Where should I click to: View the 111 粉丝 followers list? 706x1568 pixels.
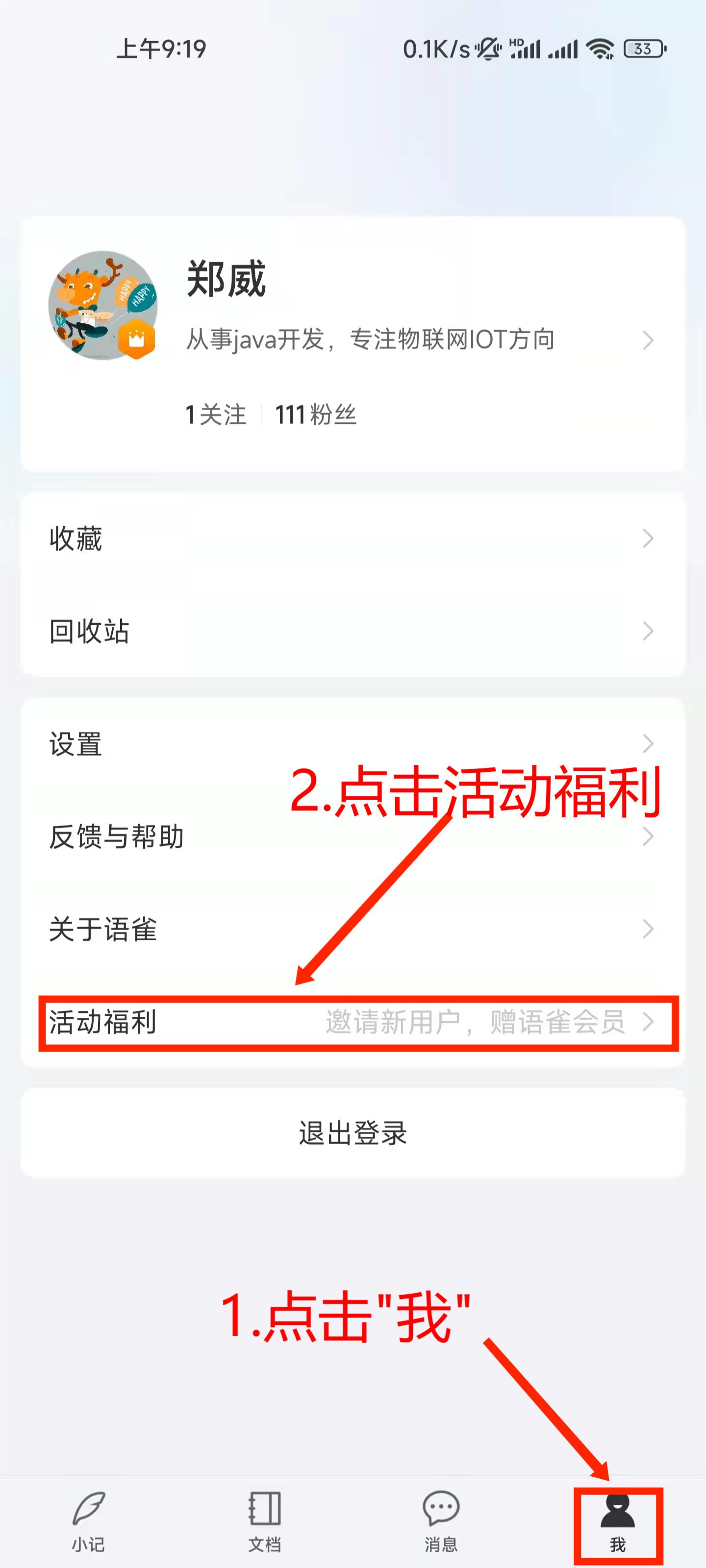click(x=316, y=415)
